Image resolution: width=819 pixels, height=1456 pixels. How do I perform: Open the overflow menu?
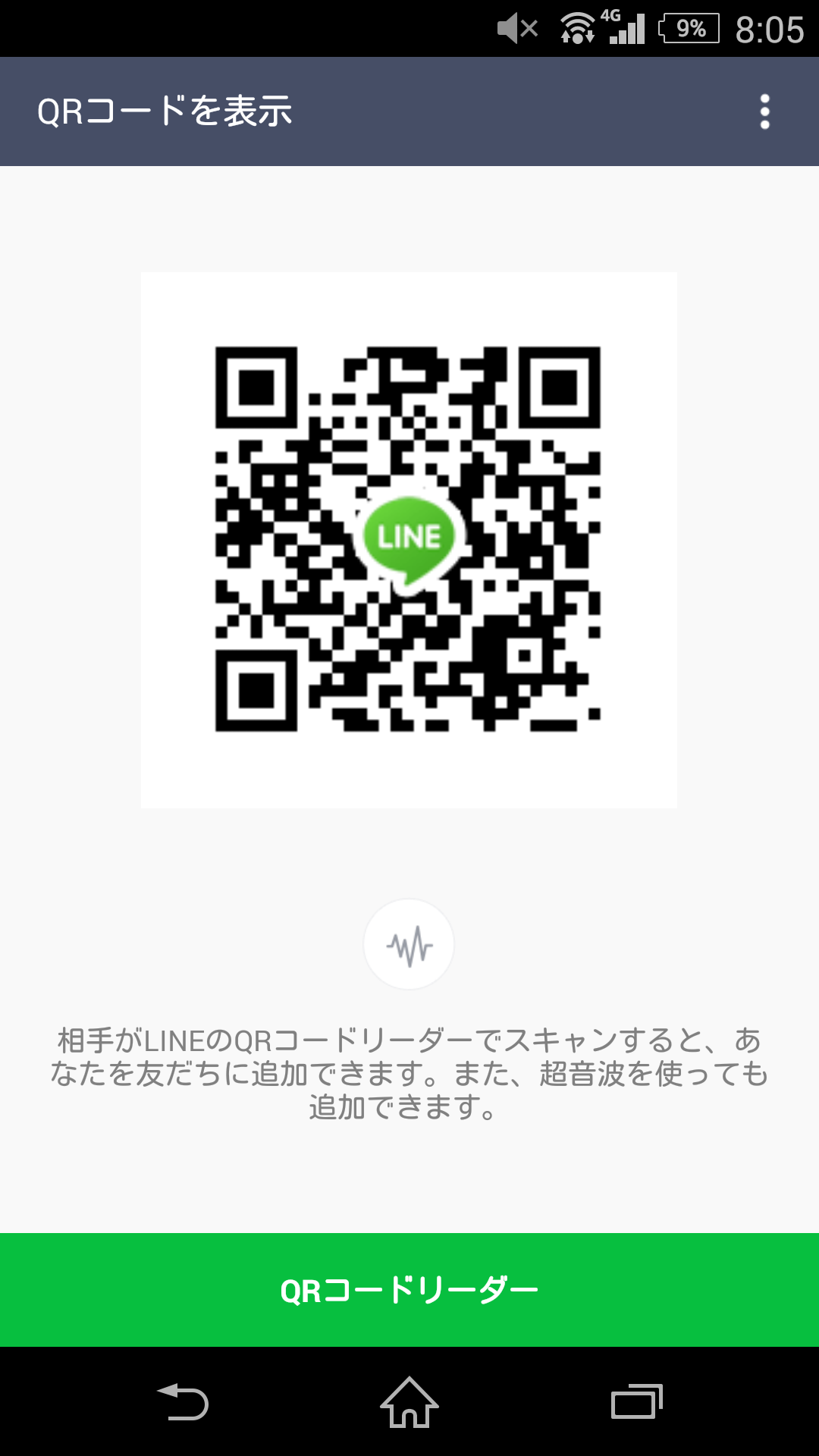click(x=764, y=111)
